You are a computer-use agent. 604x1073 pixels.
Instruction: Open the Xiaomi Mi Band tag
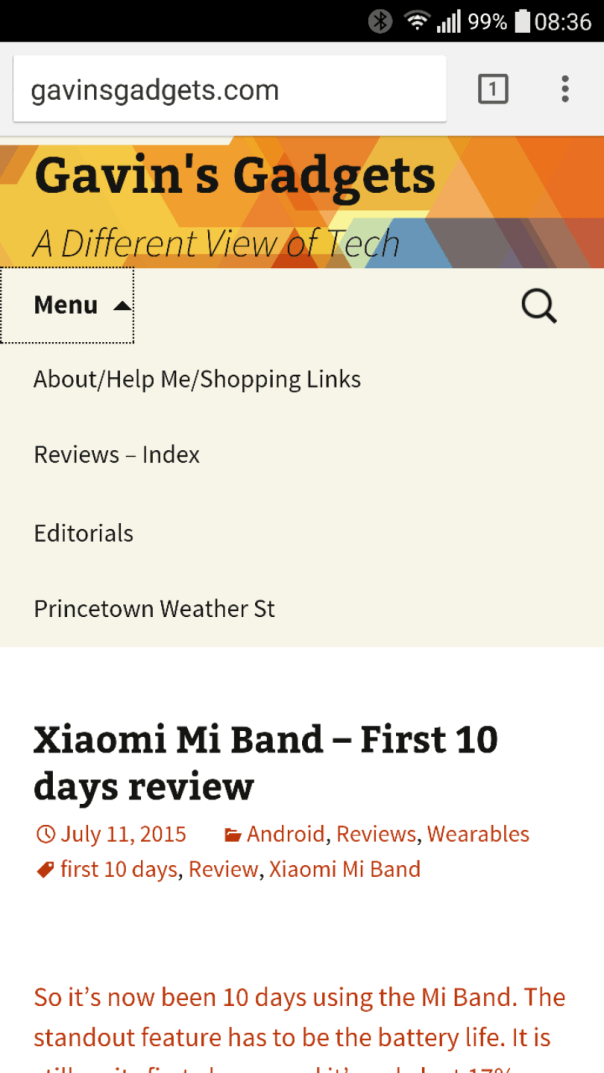click(x=345, y=869)
